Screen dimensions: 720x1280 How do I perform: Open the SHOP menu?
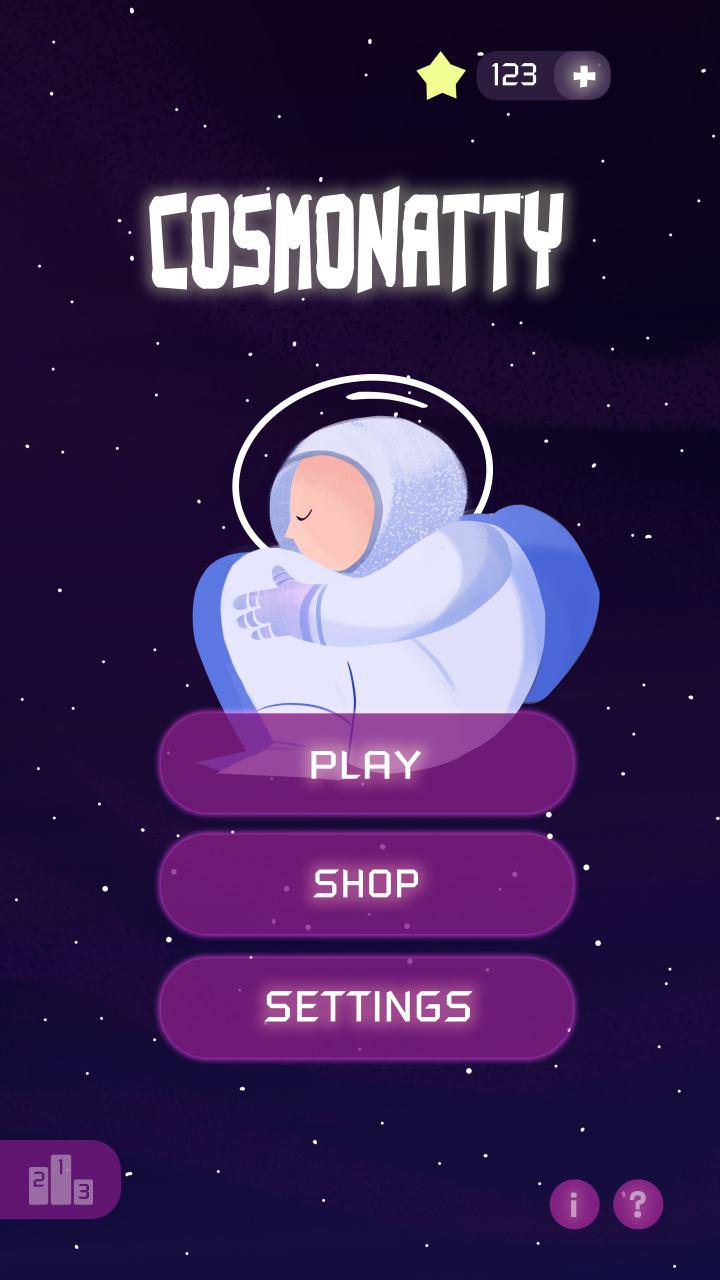(366, 884)
